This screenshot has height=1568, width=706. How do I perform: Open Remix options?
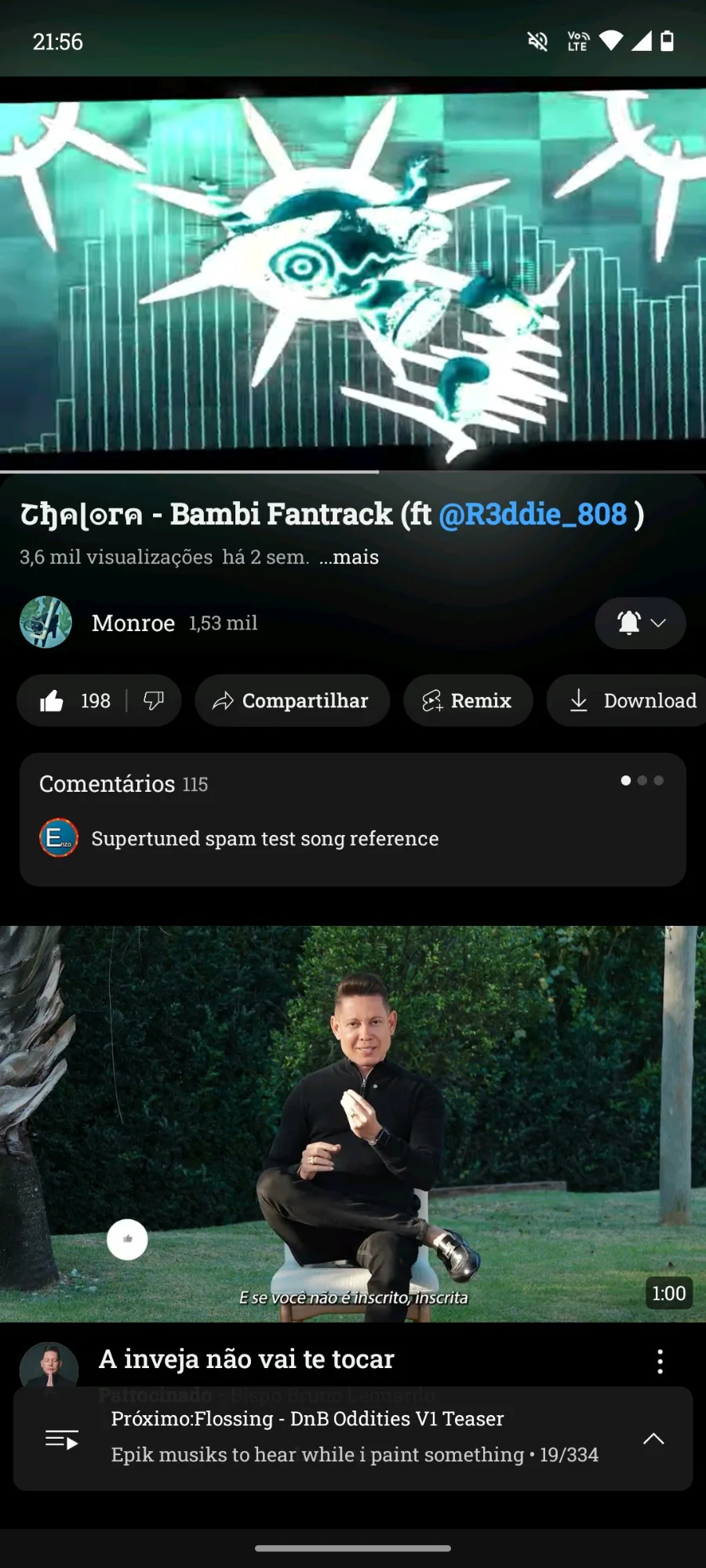(468, 701)
